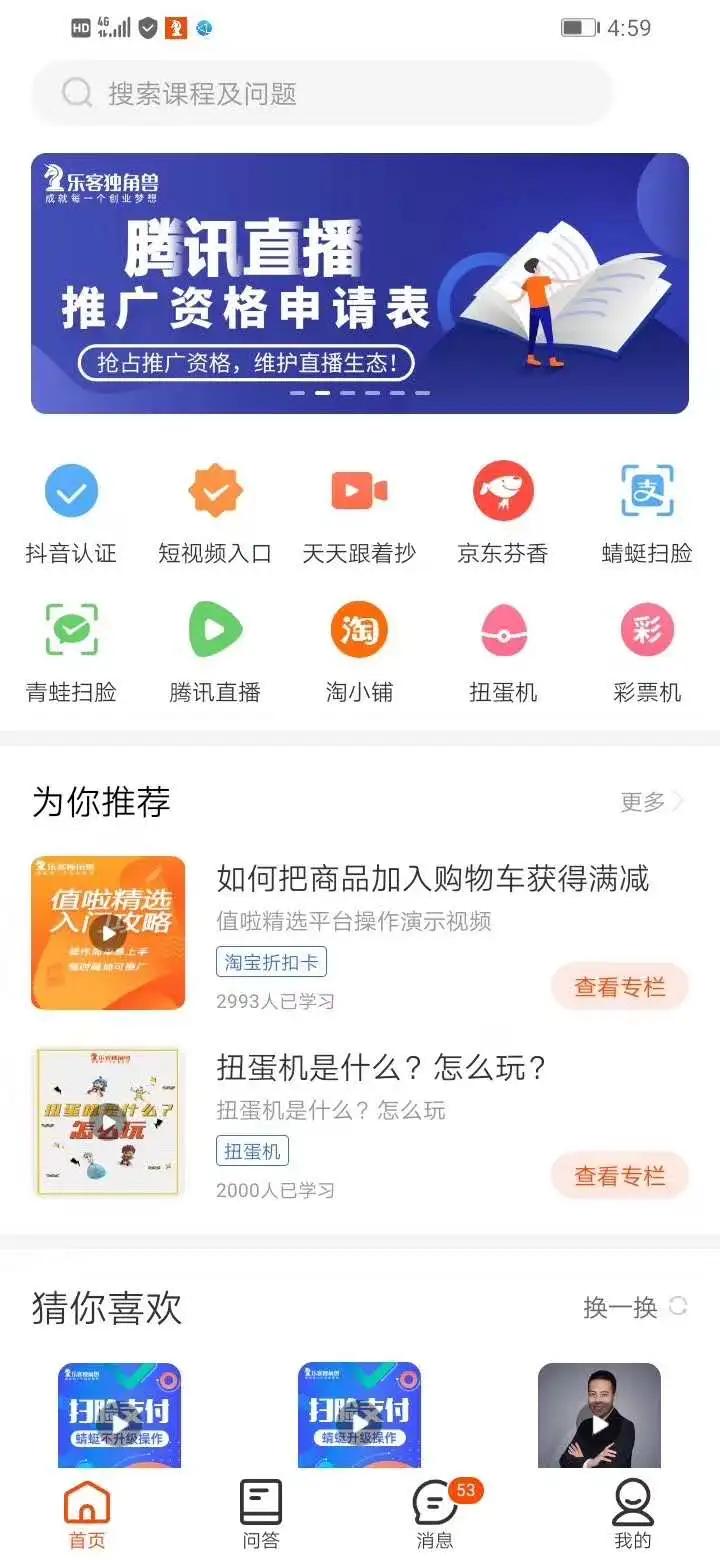This screenshot has height=1560, width=720.
Task: Expand 更多 in 为你推荐 section
Action: tap(647, 800)
